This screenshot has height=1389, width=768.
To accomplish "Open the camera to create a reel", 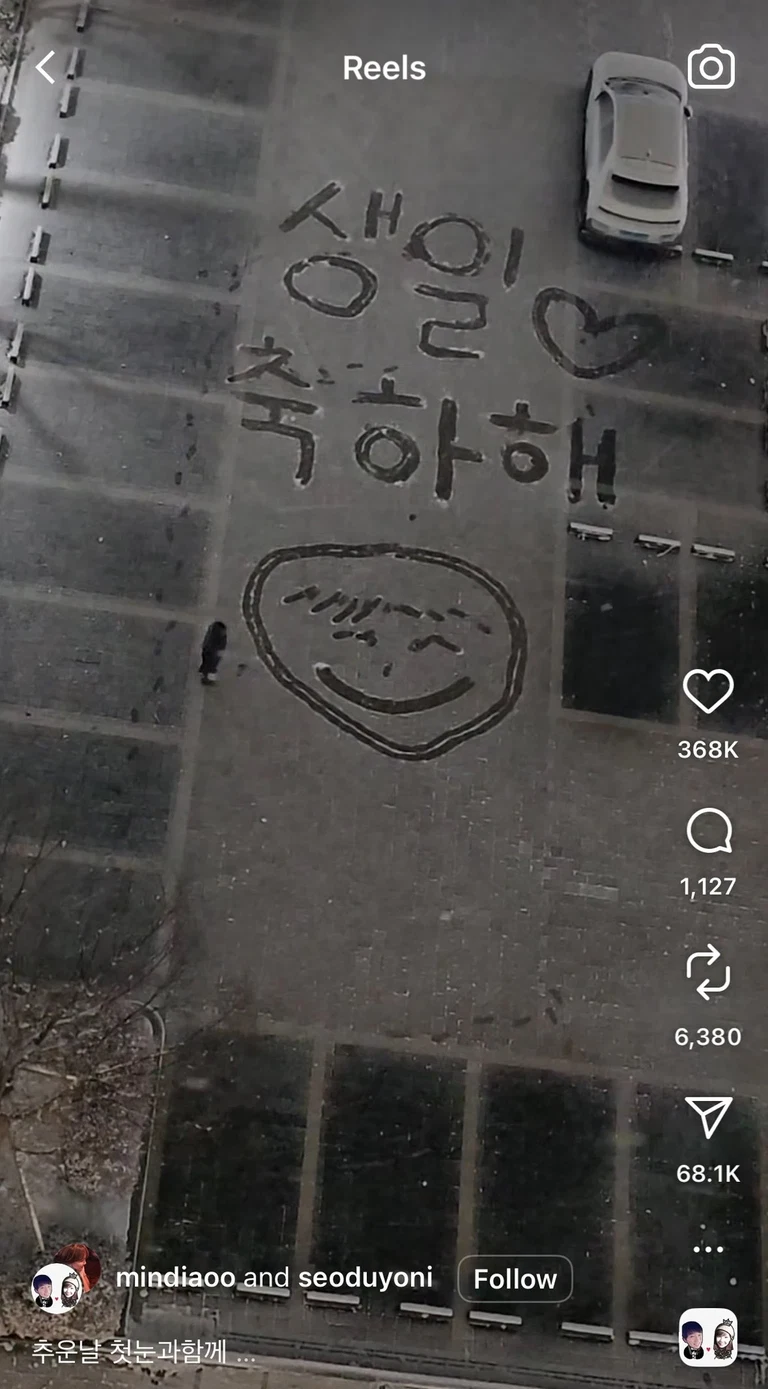I will [x=711, y=68].
